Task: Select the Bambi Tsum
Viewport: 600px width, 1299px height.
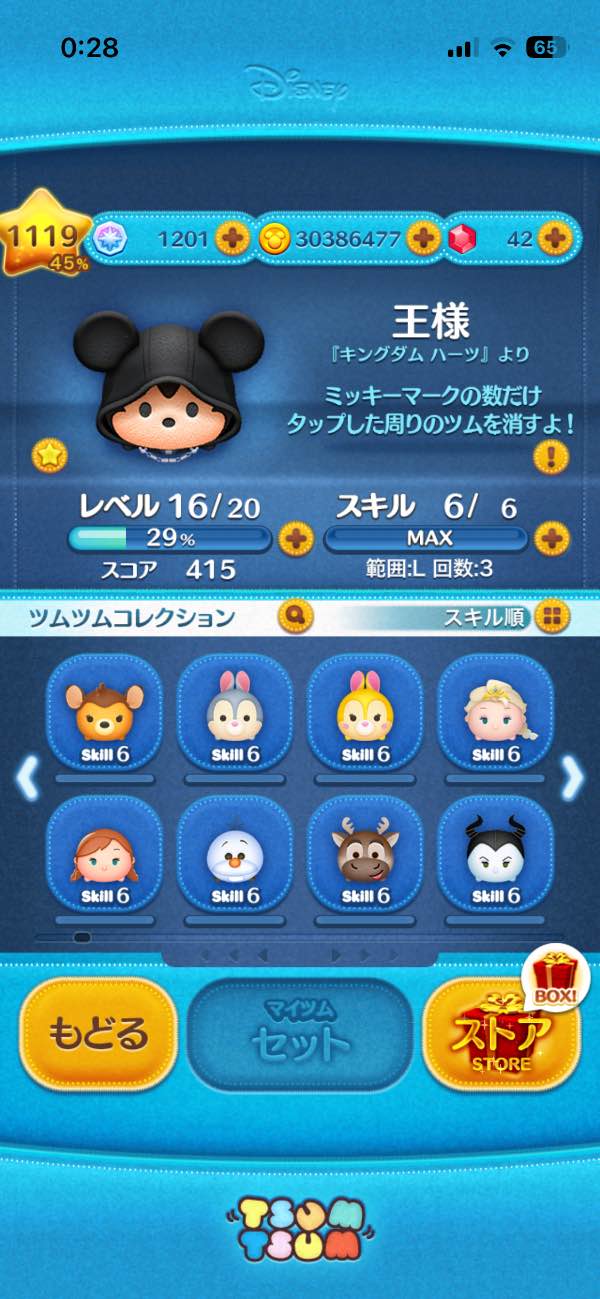Action: click(x=105, y=713)
